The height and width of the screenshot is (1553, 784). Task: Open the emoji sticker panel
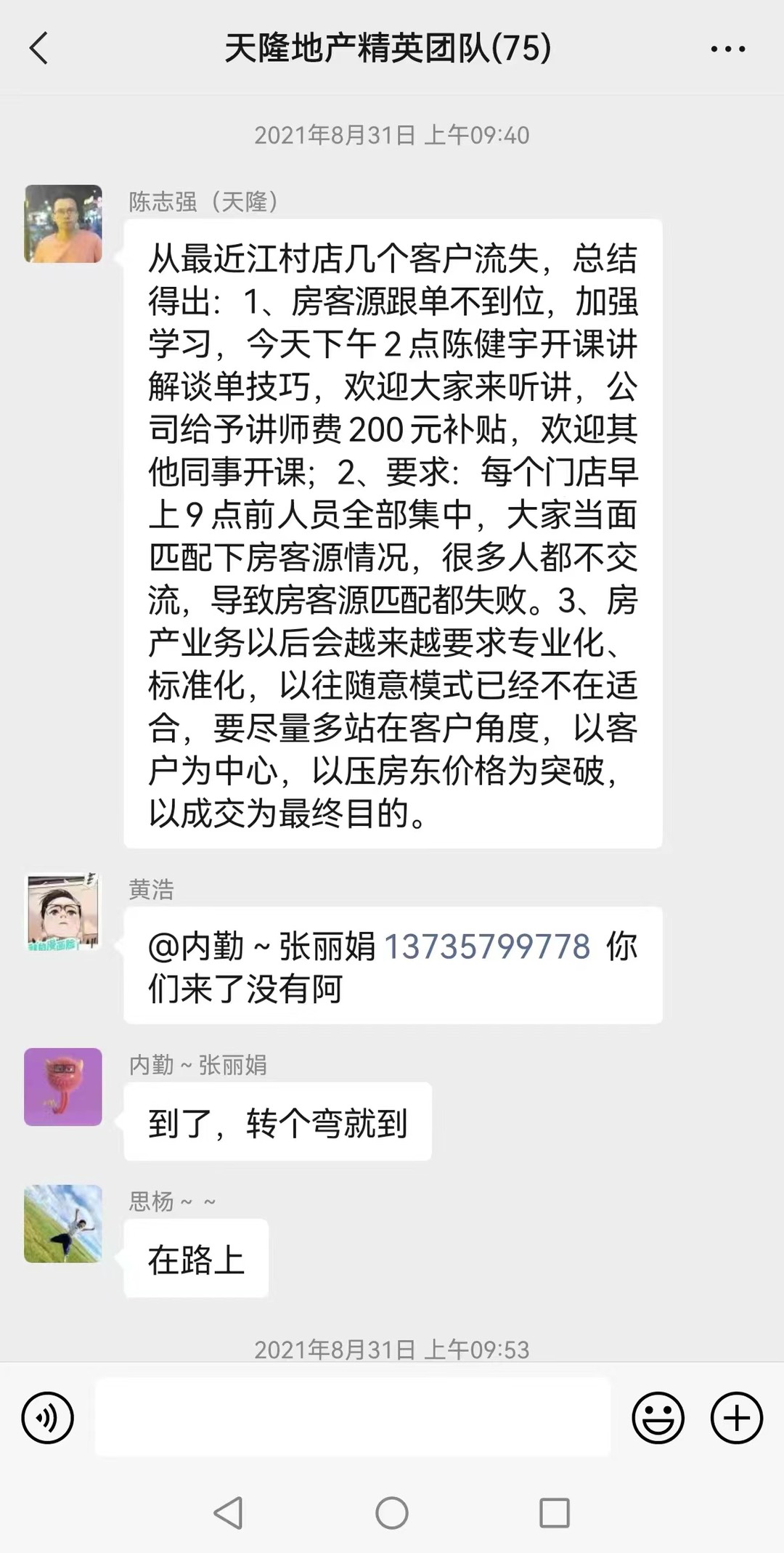658,1417
